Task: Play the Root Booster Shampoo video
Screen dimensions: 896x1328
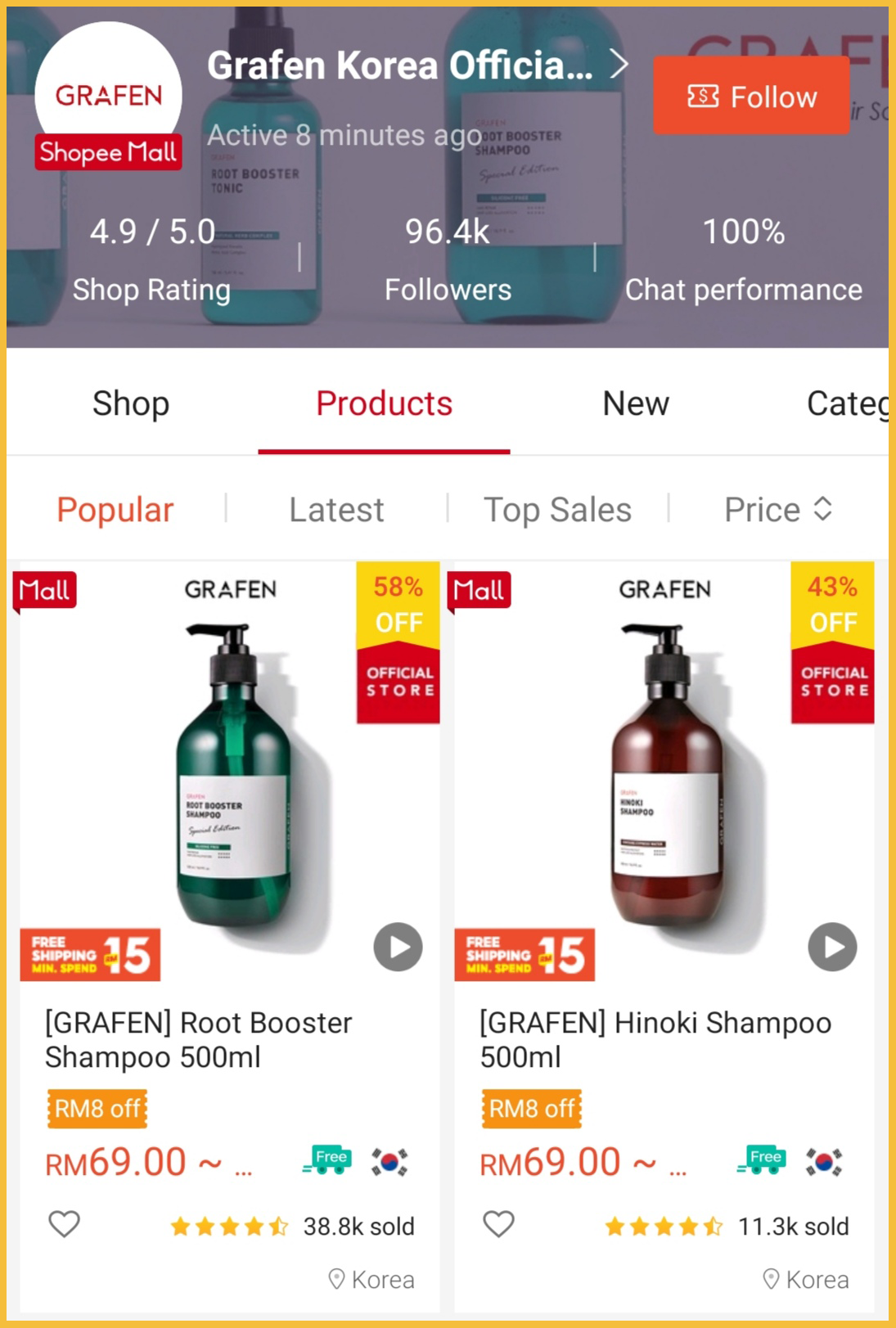Action: pyautogui.click(x=398, y=947)
